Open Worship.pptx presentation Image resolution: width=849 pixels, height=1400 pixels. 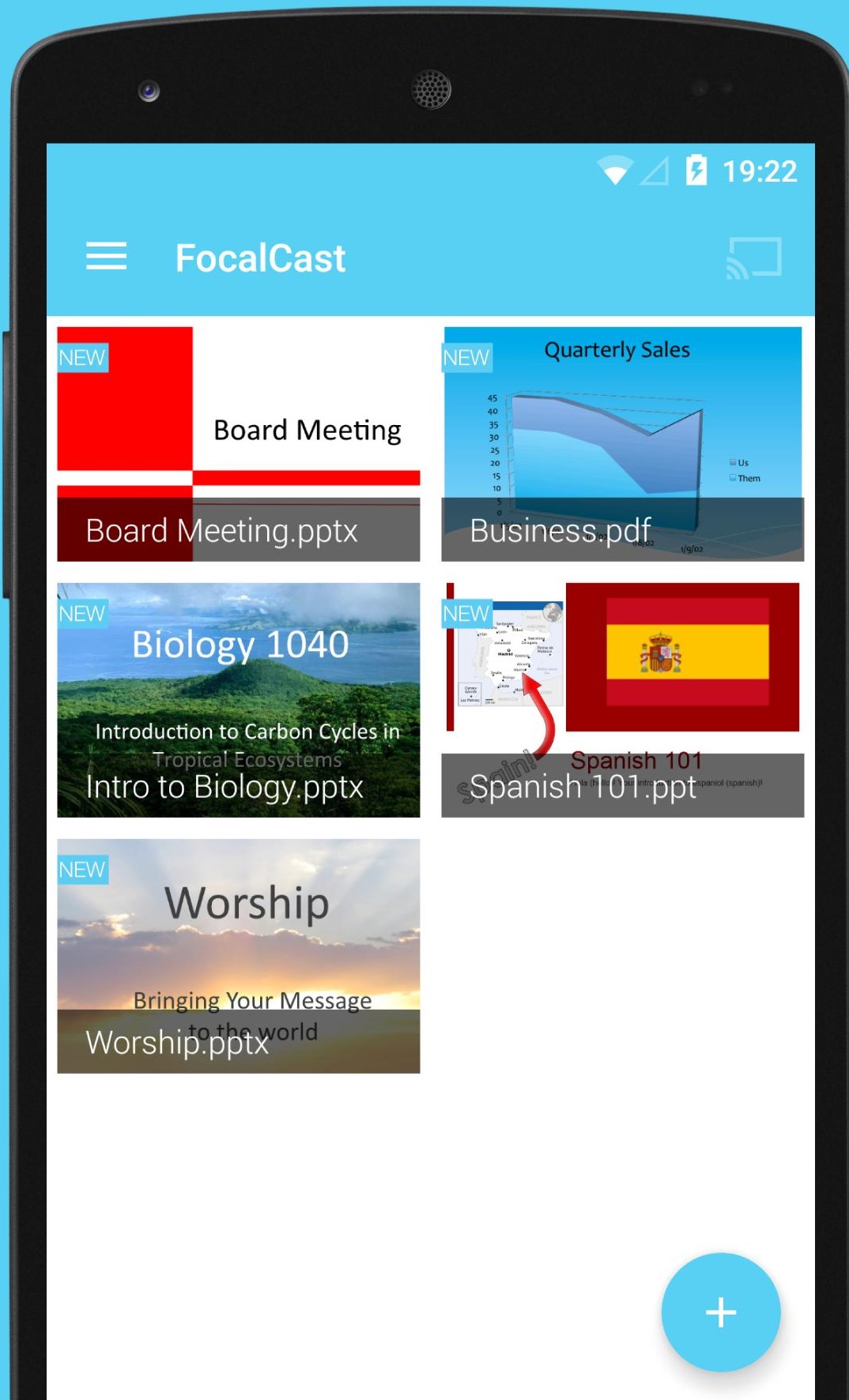[x=238, y=956]
